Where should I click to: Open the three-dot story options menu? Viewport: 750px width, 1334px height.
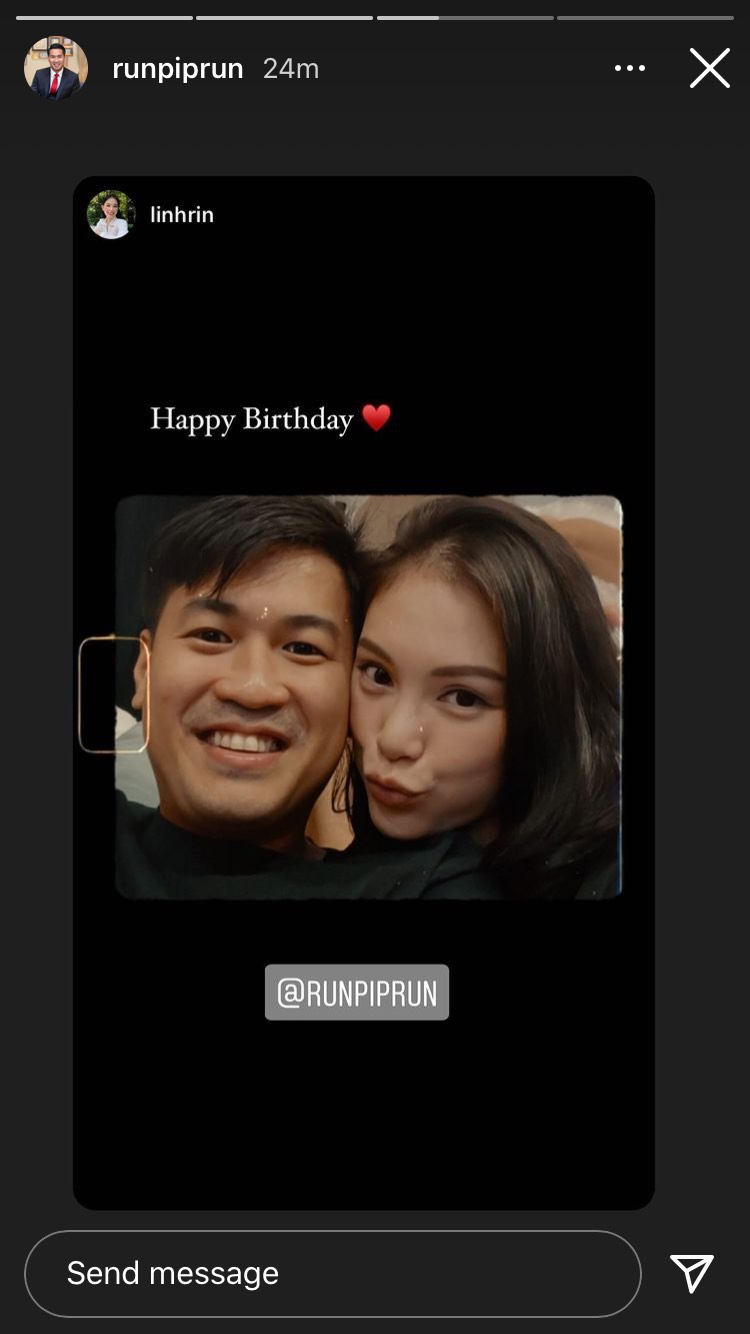click(629, 68)
